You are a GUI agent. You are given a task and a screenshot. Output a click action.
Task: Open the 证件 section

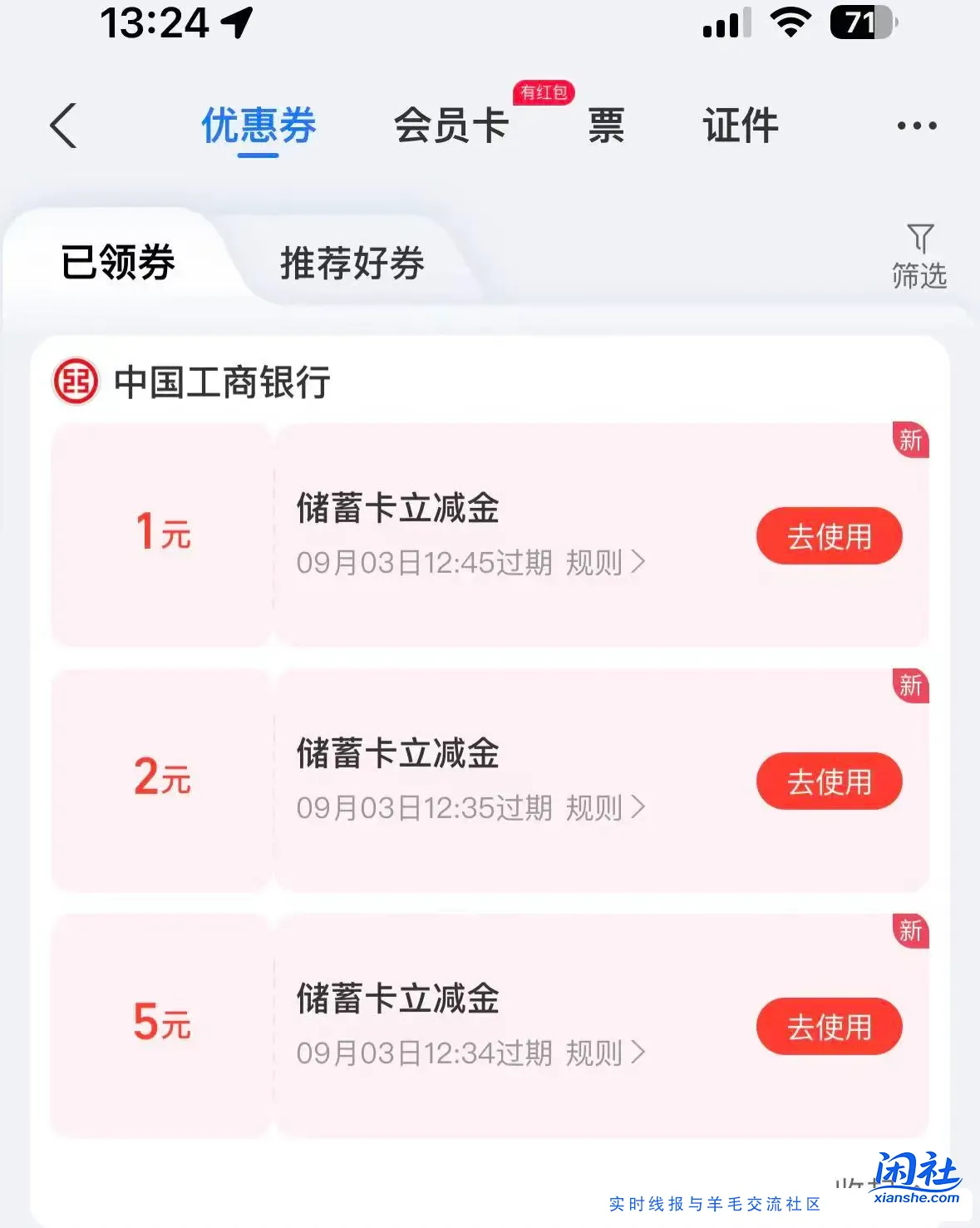point(740,125)
